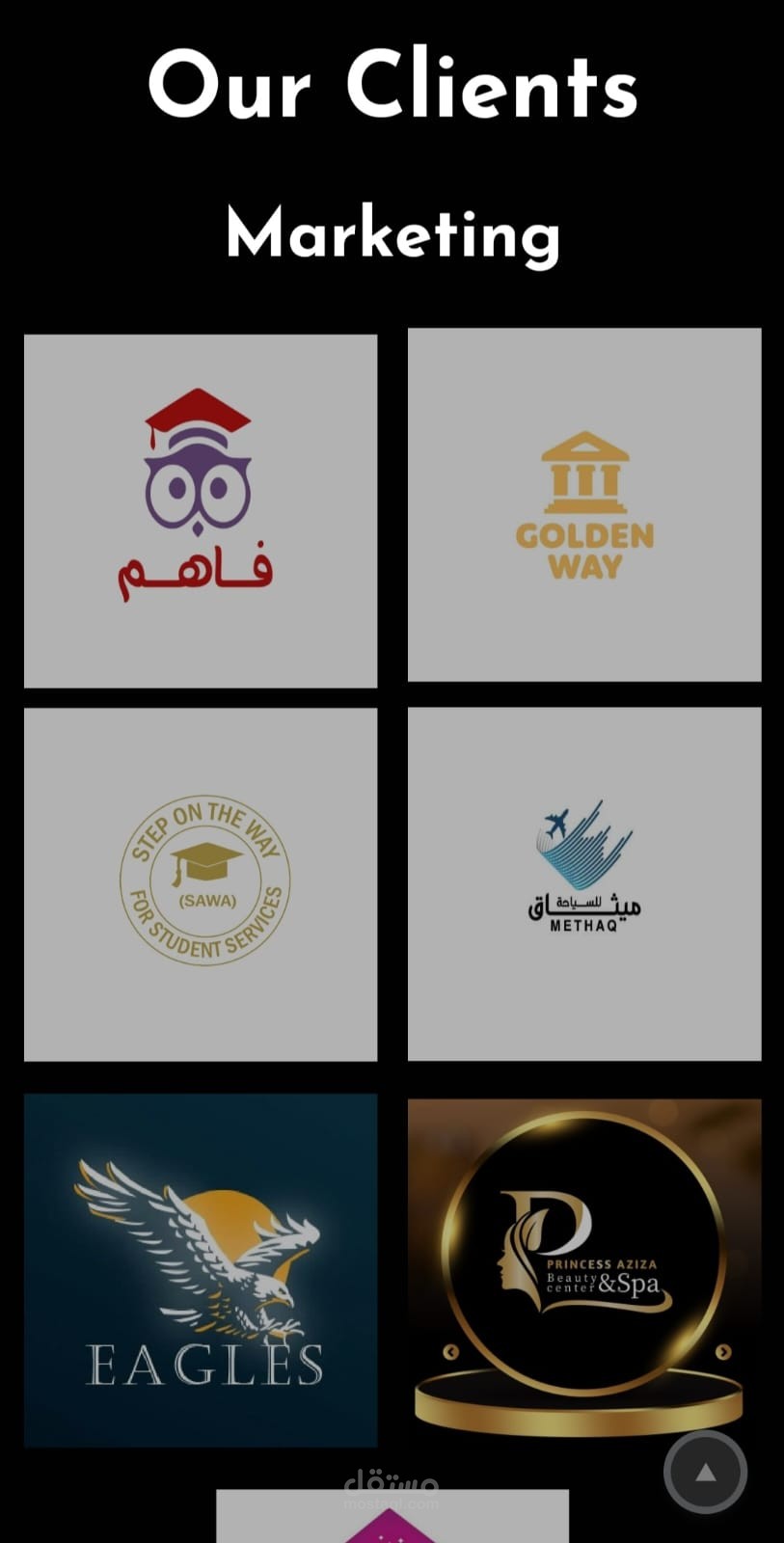The width and height of the screenshot is (784, 1543).
Task: Open the Eagles client tile
Action: click(201, 1270)
